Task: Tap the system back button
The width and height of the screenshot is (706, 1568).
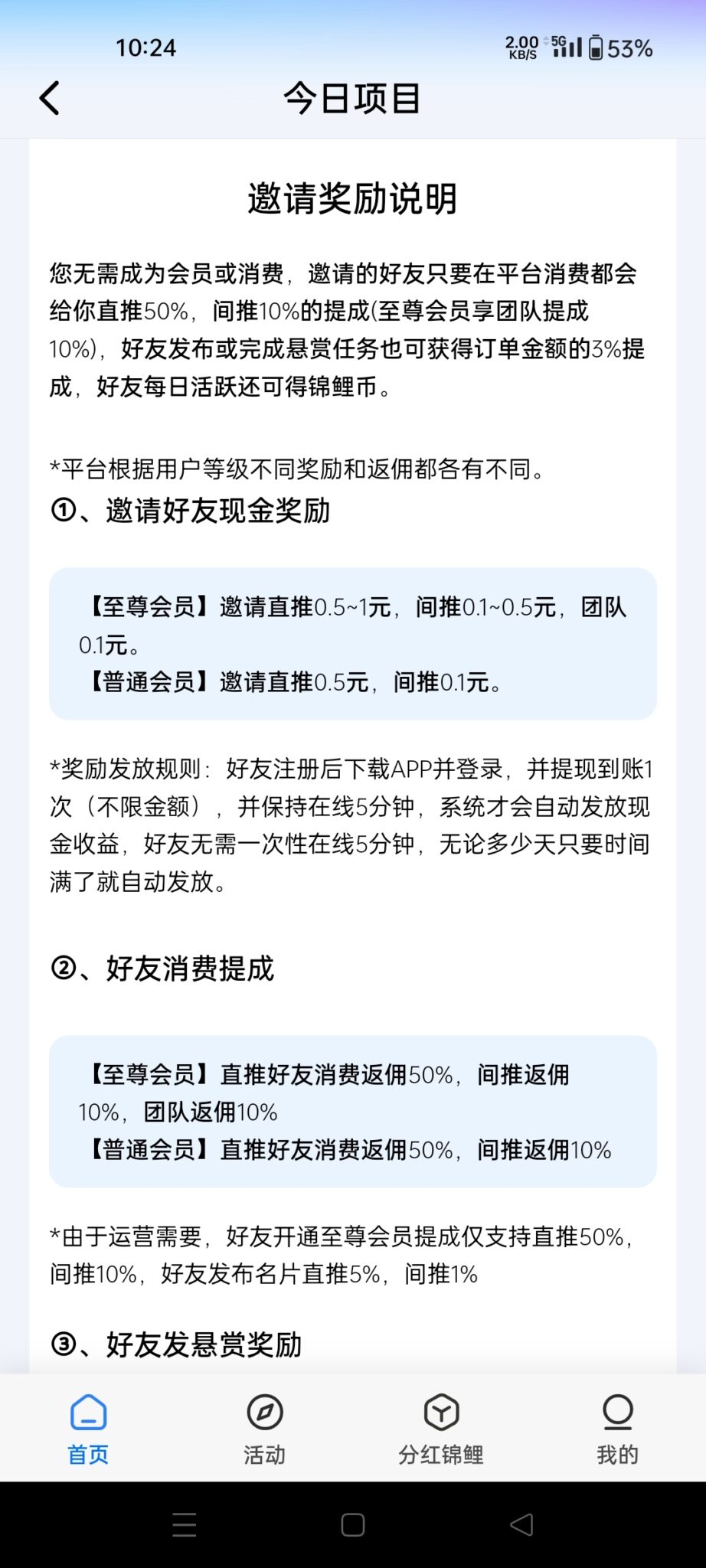Action: (521, 1524)
